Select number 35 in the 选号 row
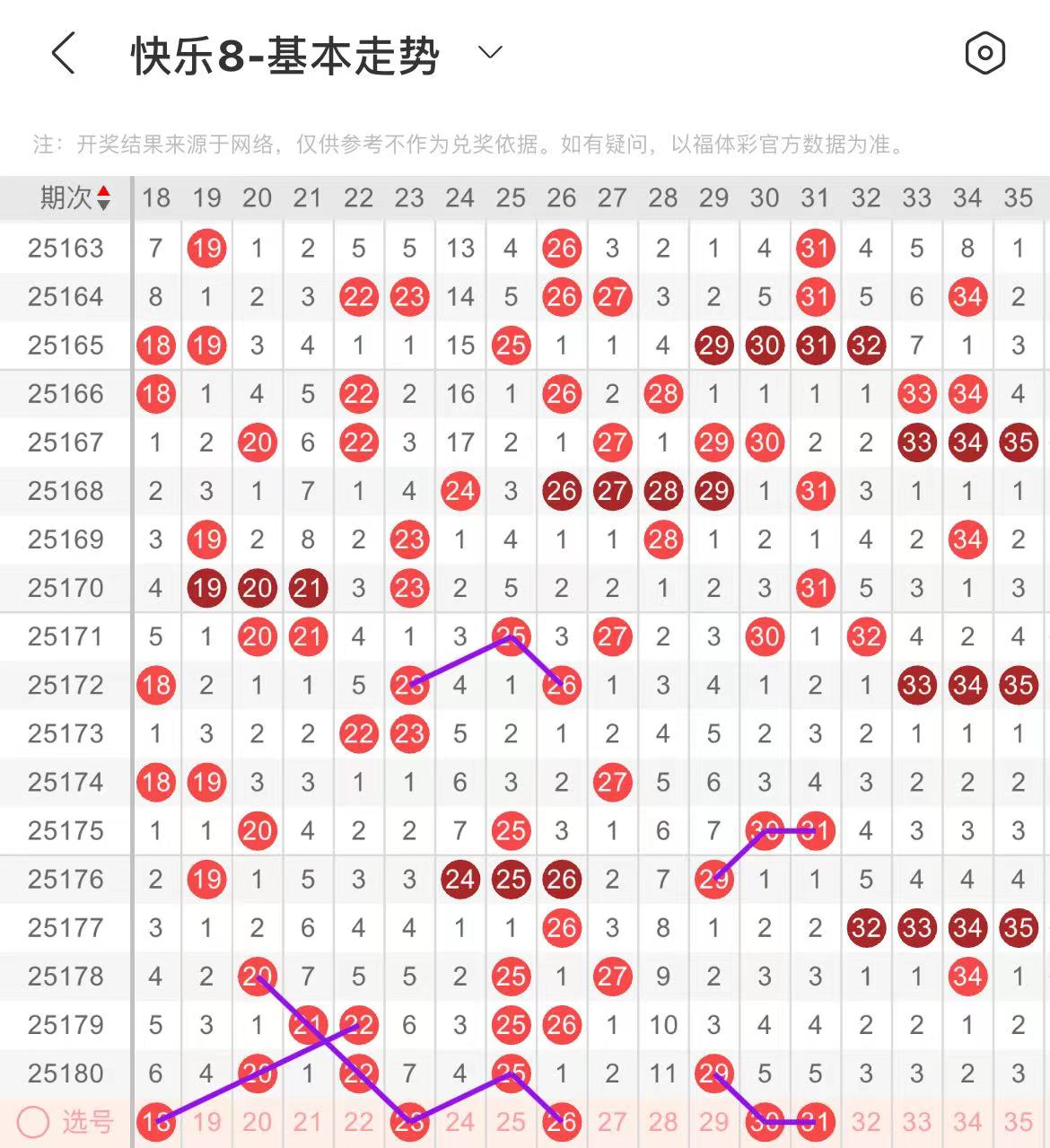 pyautogui.click(x=1018, y=1122)
